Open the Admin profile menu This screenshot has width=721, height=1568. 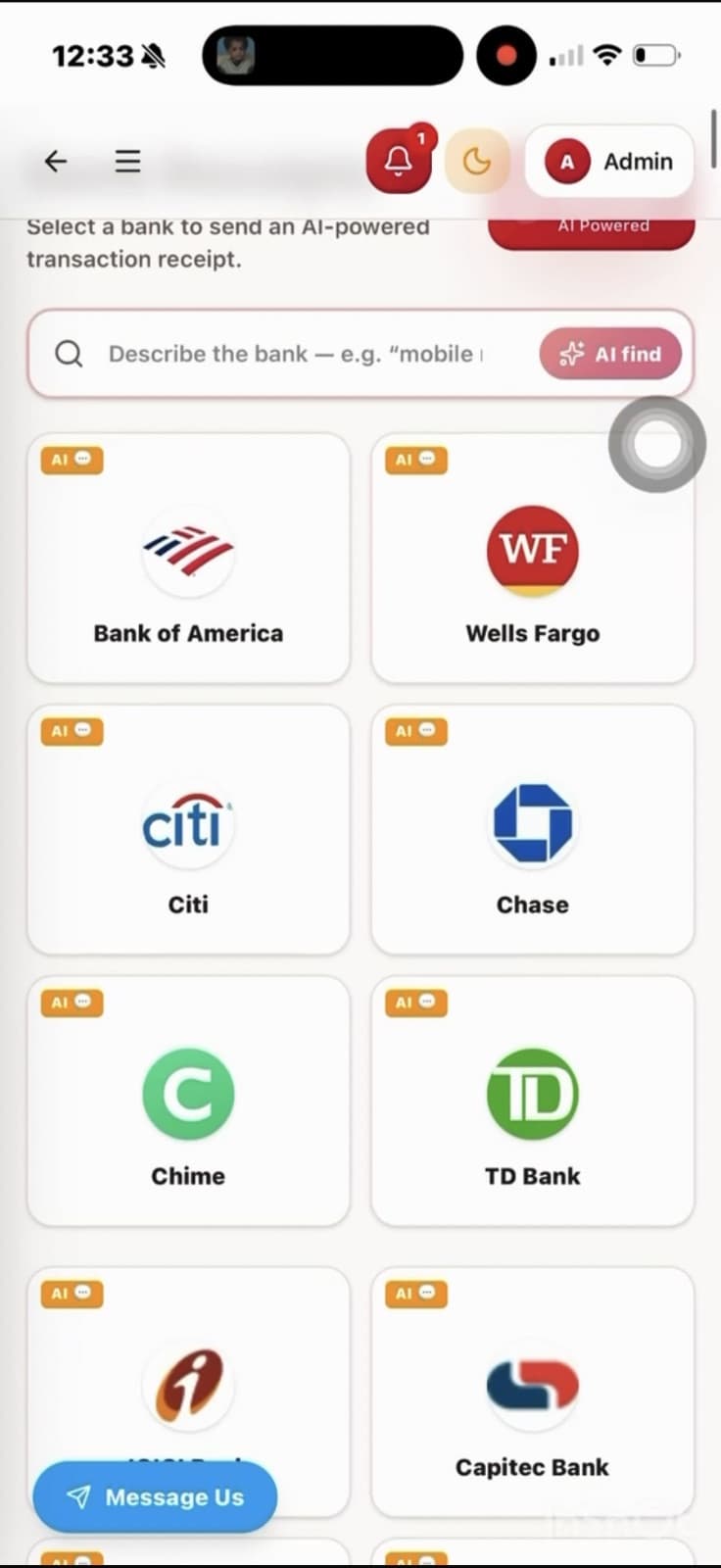point(609,161)
